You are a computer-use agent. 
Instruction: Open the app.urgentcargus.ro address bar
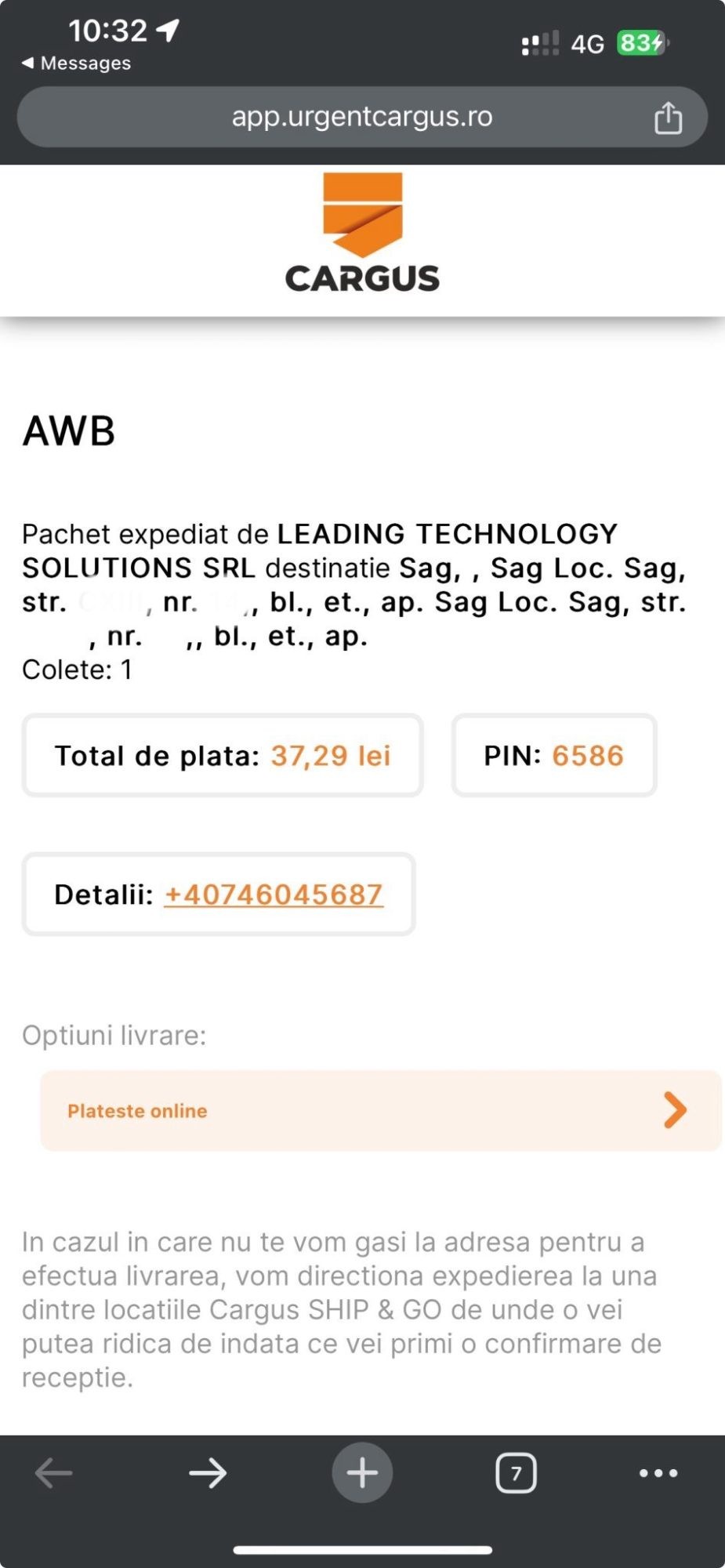[361, 117]
